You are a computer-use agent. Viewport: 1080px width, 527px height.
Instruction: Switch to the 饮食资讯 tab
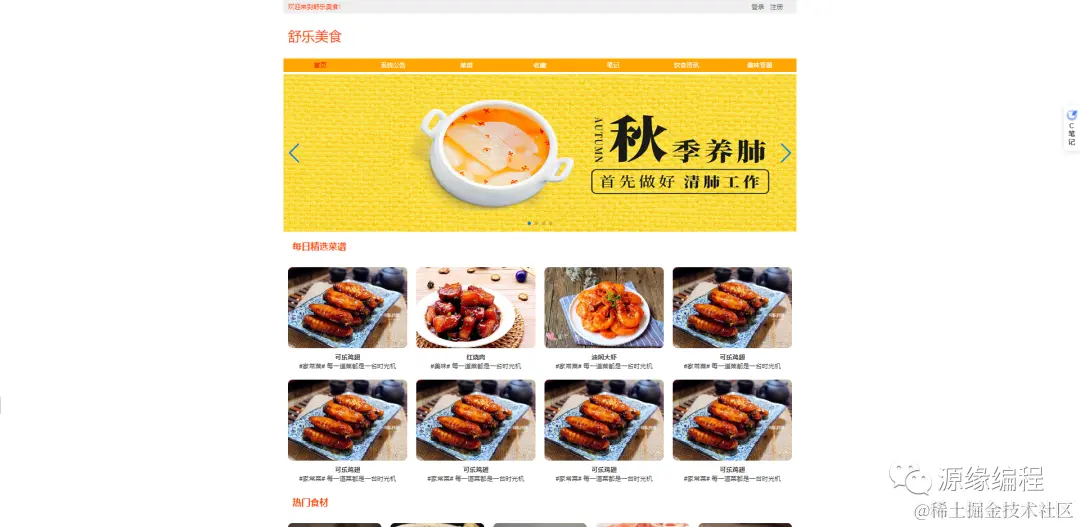(x=686, y=65)
